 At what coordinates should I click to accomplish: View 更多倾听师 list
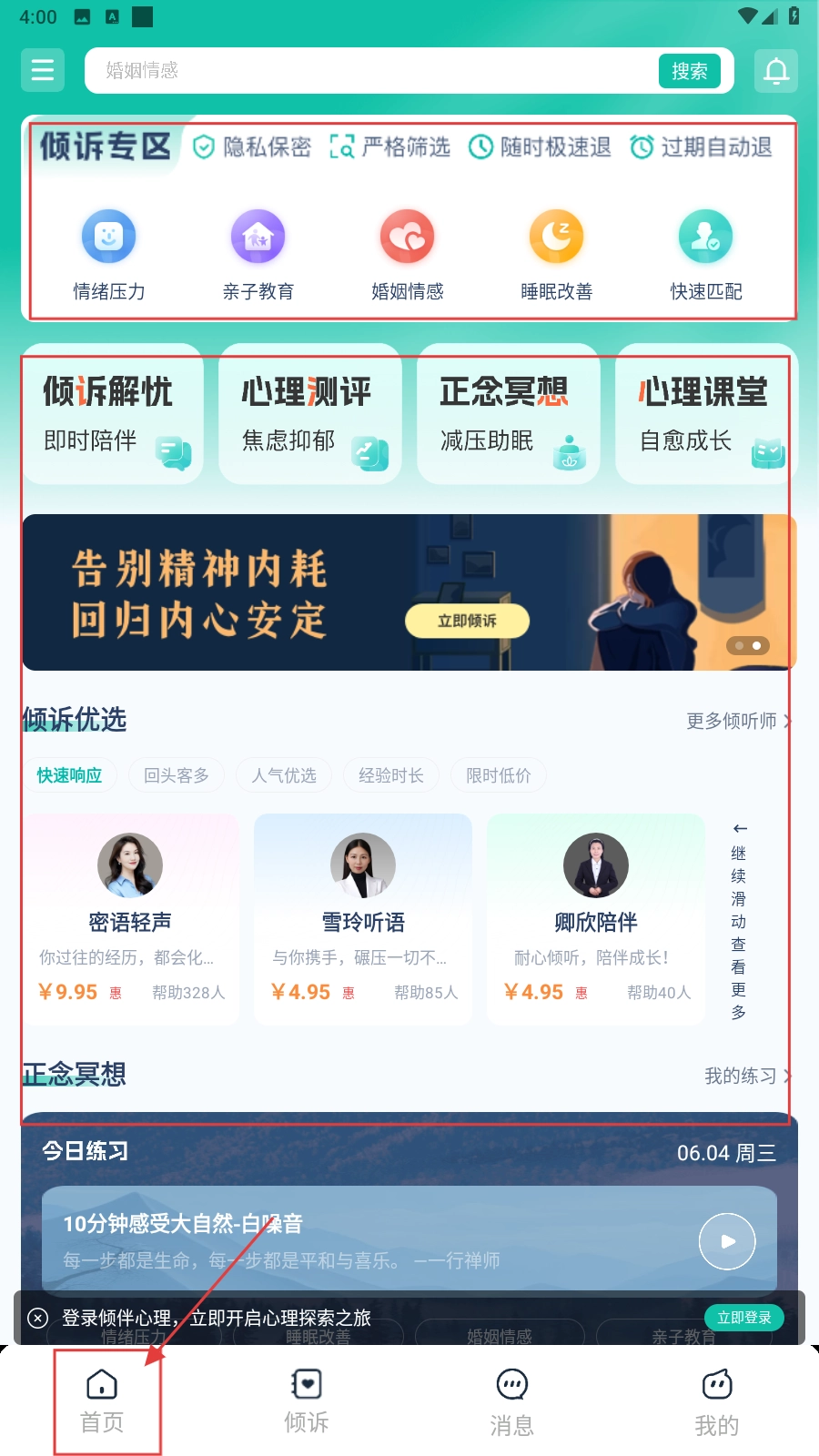pyautogui.click(x=738, y=721)
